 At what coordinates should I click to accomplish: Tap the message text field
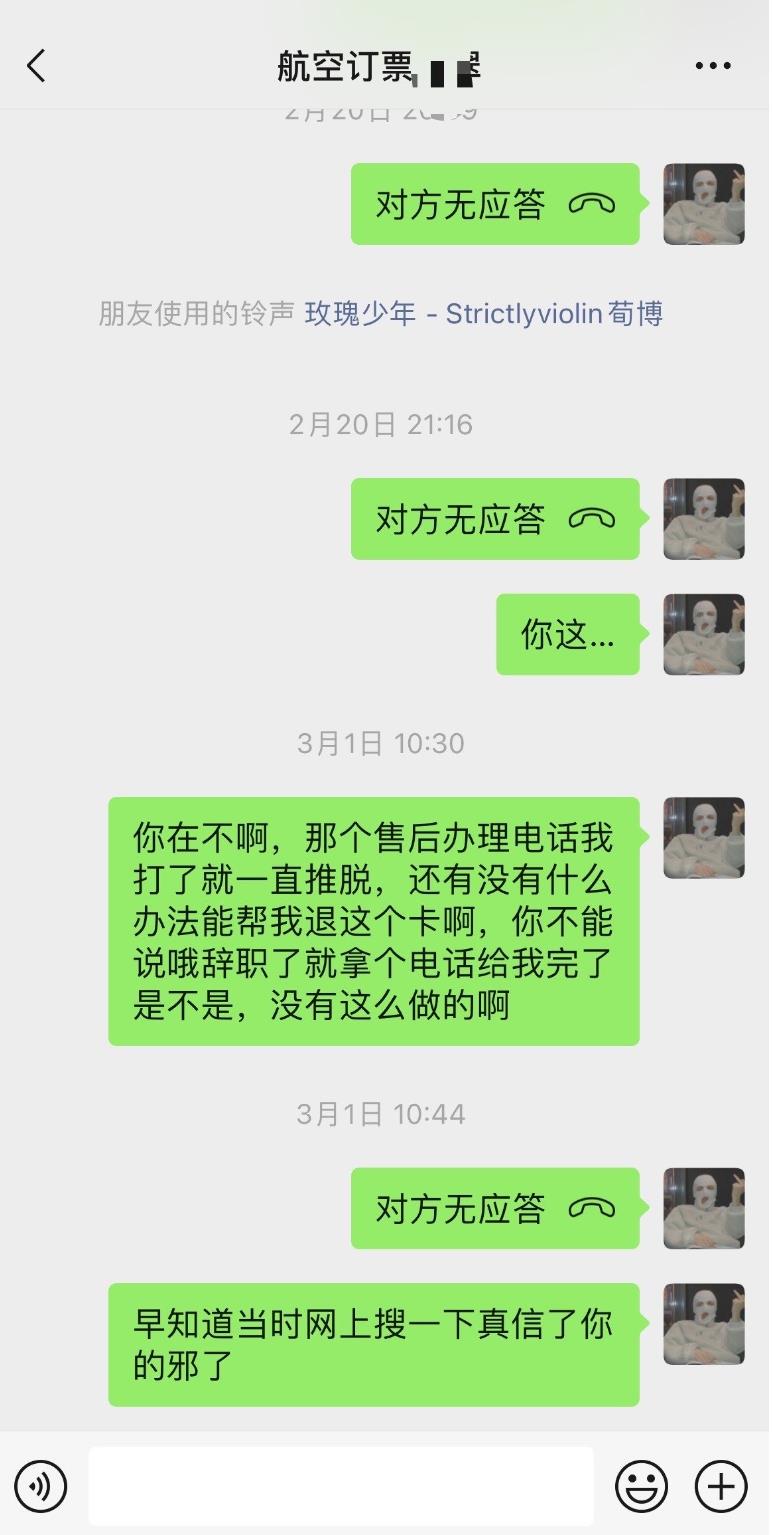[x=340, y=1485]
